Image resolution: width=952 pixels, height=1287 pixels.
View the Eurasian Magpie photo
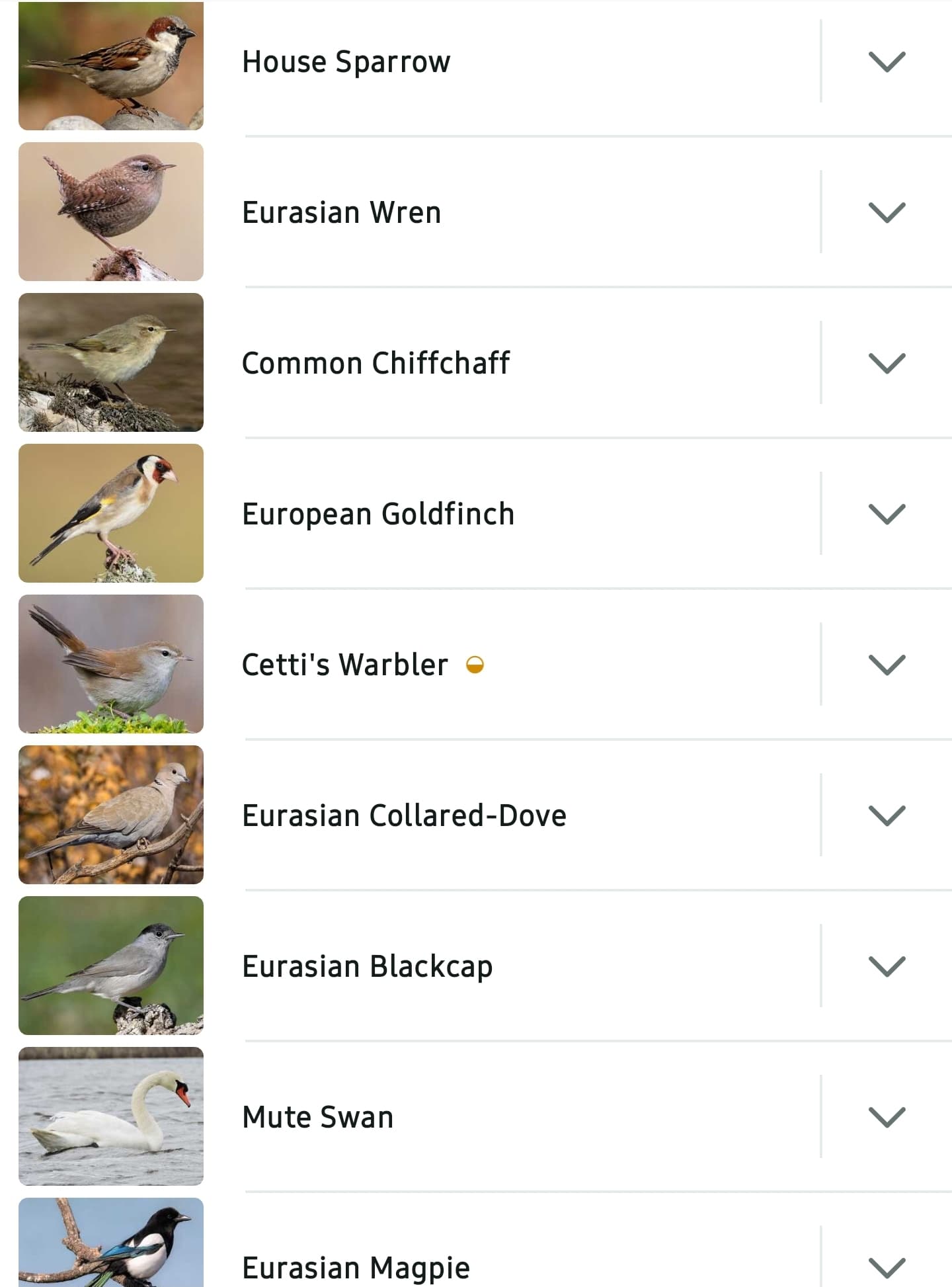pyautogui.click(x=111, y=1243)
